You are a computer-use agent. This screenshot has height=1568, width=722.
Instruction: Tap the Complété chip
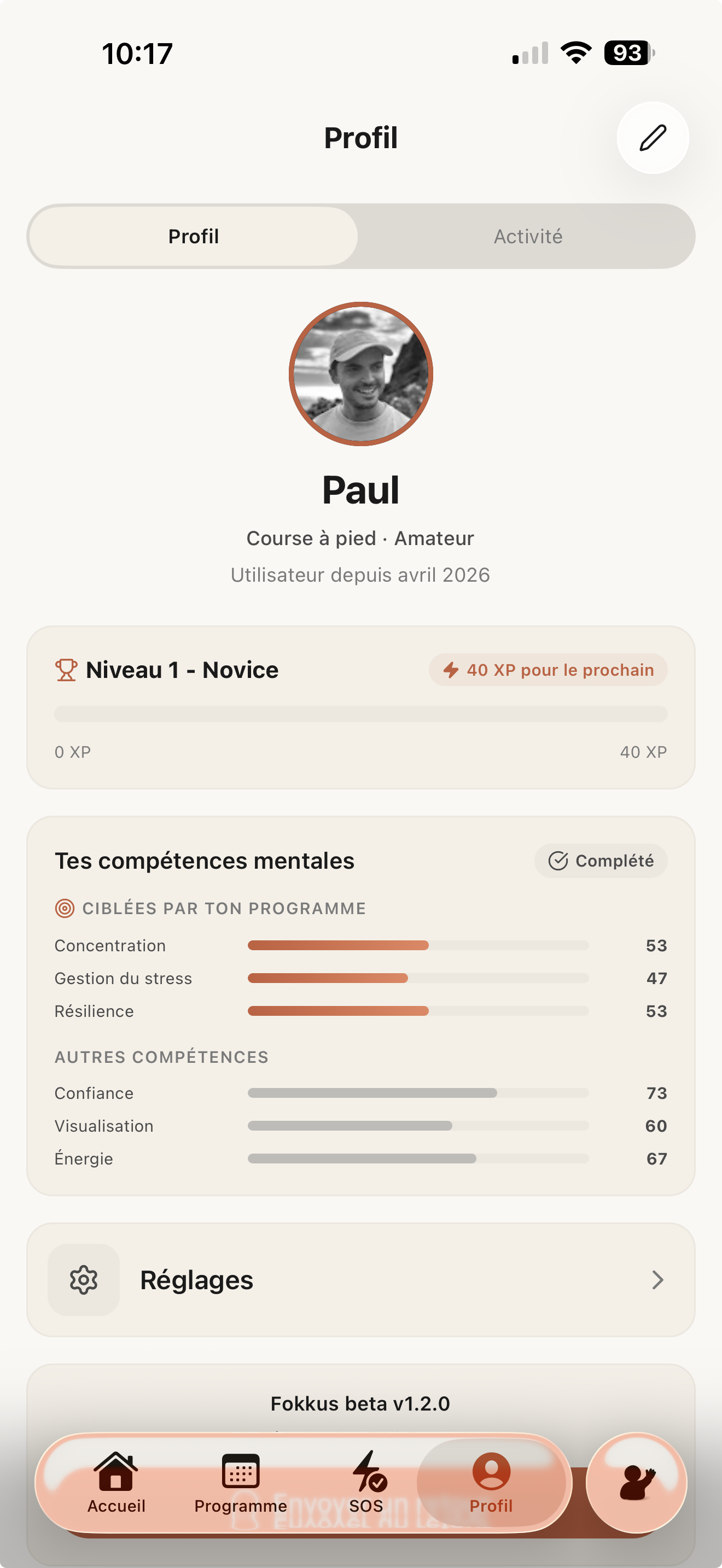pyautogui.click(x=601, y=861)
